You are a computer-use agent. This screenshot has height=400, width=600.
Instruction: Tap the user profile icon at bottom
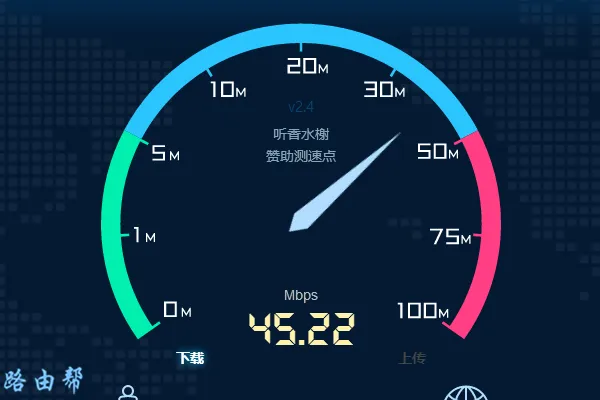(127, 392)
